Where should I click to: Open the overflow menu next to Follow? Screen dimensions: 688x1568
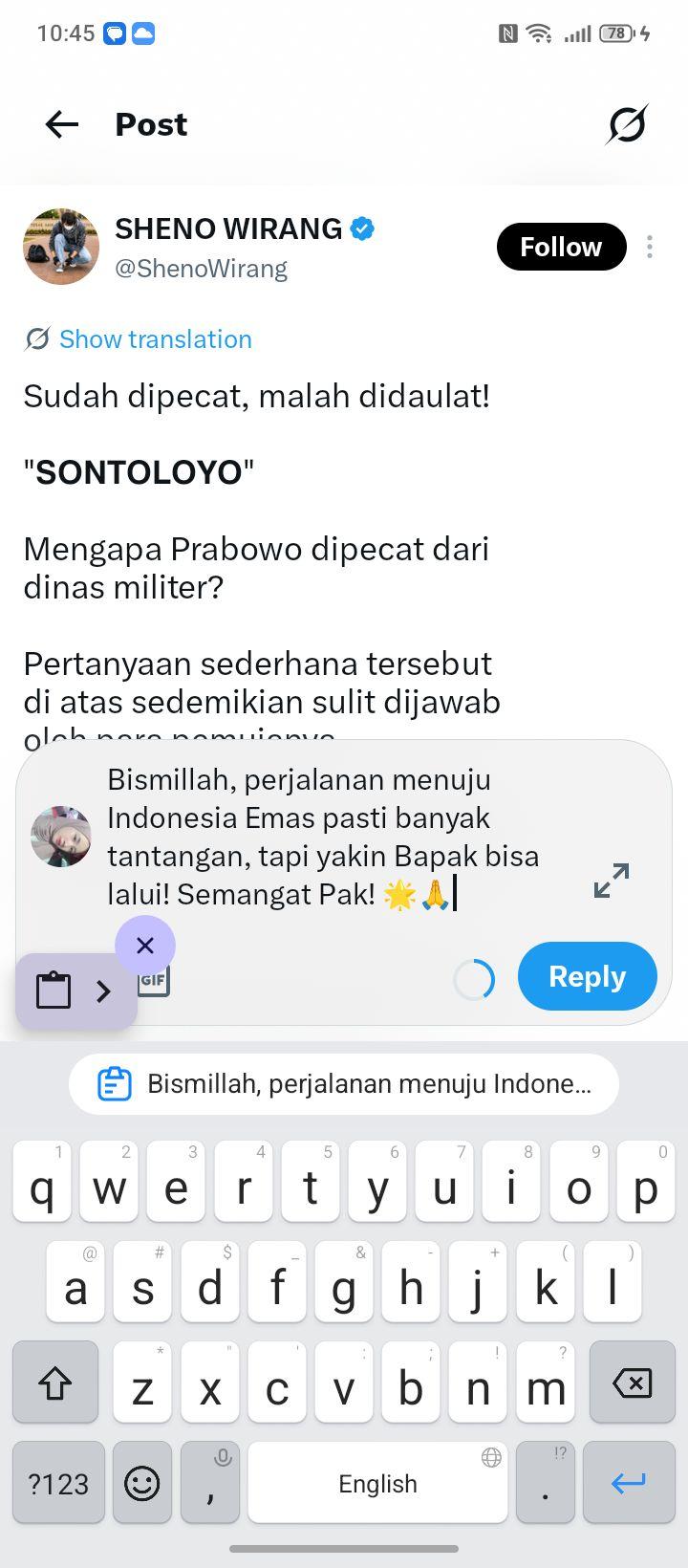click(650, 247)
